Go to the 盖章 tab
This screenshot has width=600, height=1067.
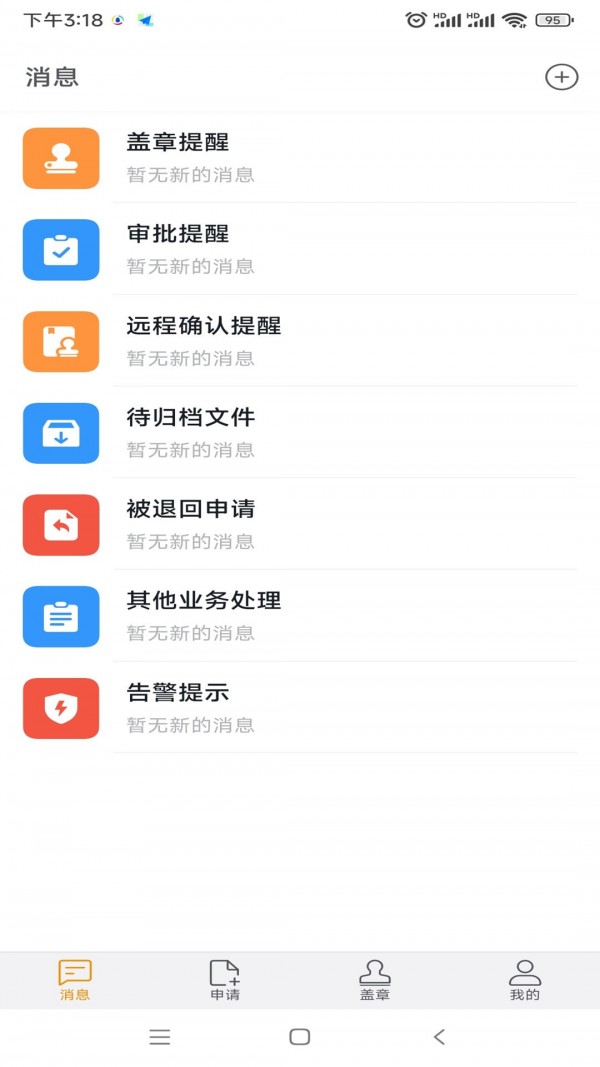[375, 981]
